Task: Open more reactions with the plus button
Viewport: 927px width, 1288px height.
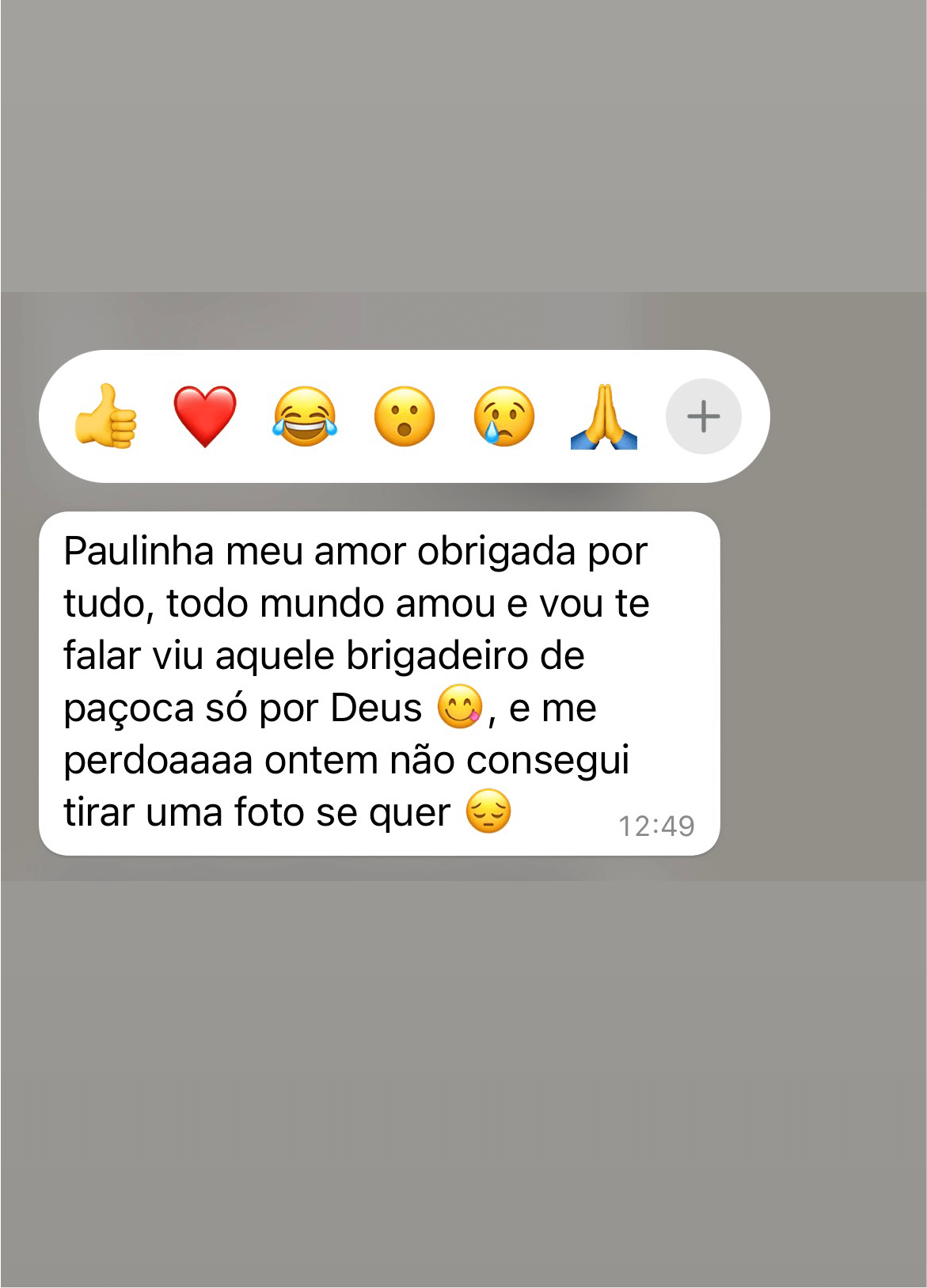Action: [x=703, y=416]
